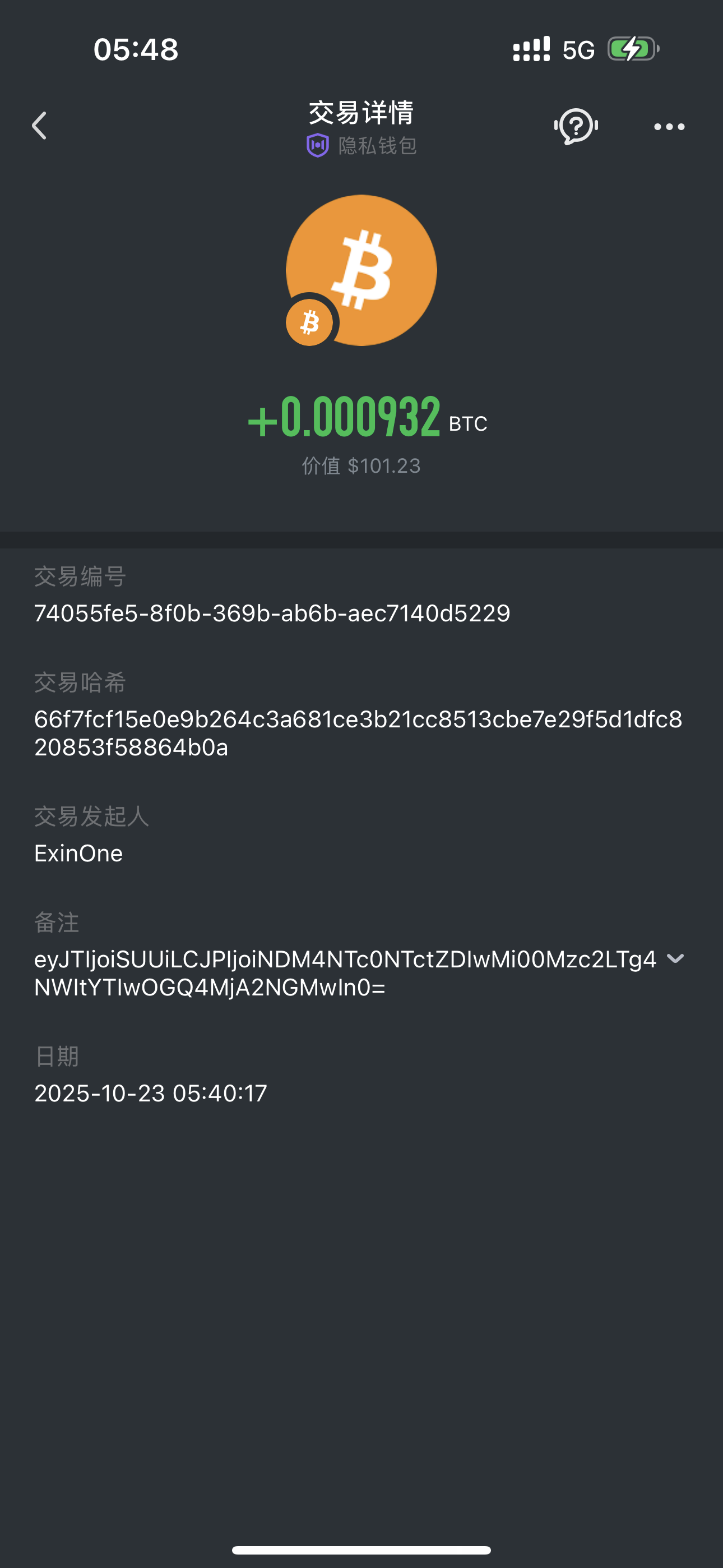Go back from transaction details

pyautogui.click(x=40, y=126)
